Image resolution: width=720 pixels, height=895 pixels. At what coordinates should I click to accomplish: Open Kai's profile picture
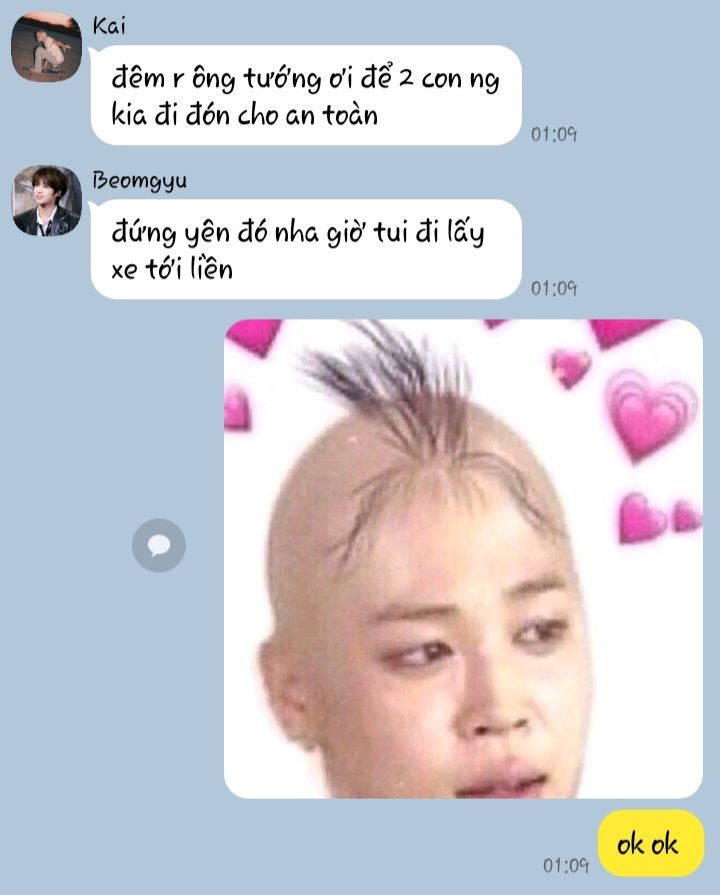click(46, 46)
